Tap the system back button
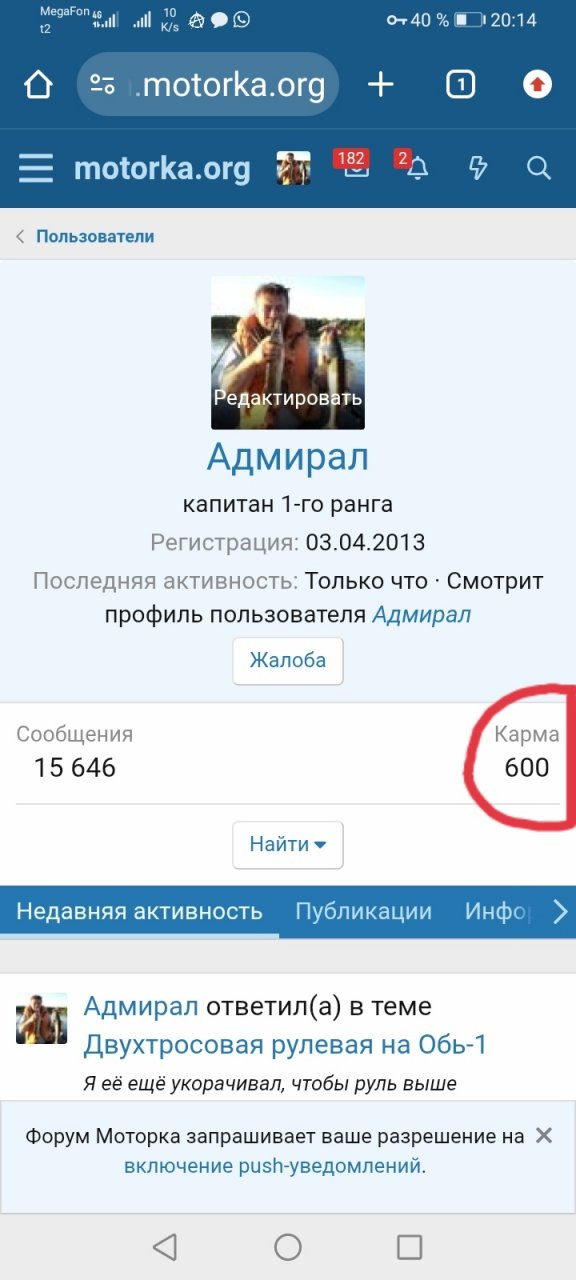The width and height of the screenshot is (576, 1280). pyautogui.click(x=165, y=1246)
